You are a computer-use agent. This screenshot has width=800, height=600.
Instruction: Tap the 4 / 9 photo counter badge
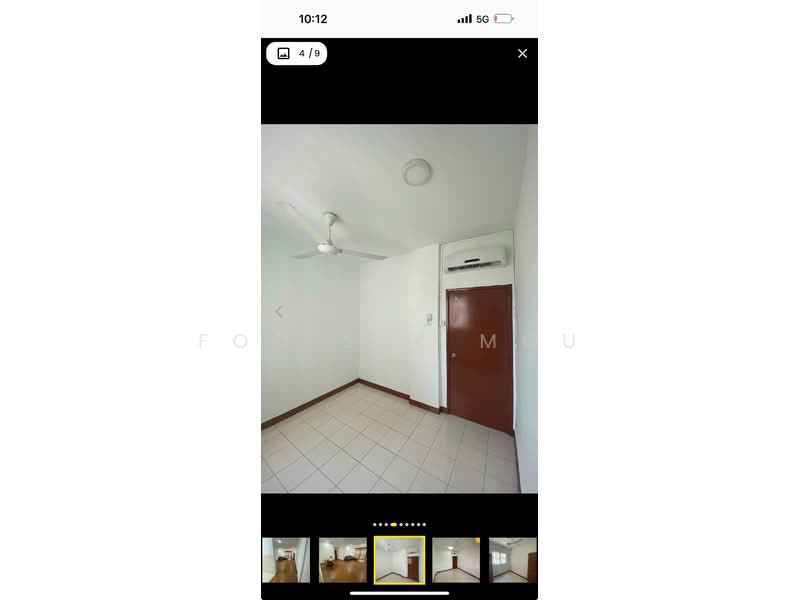click(297, 54)
